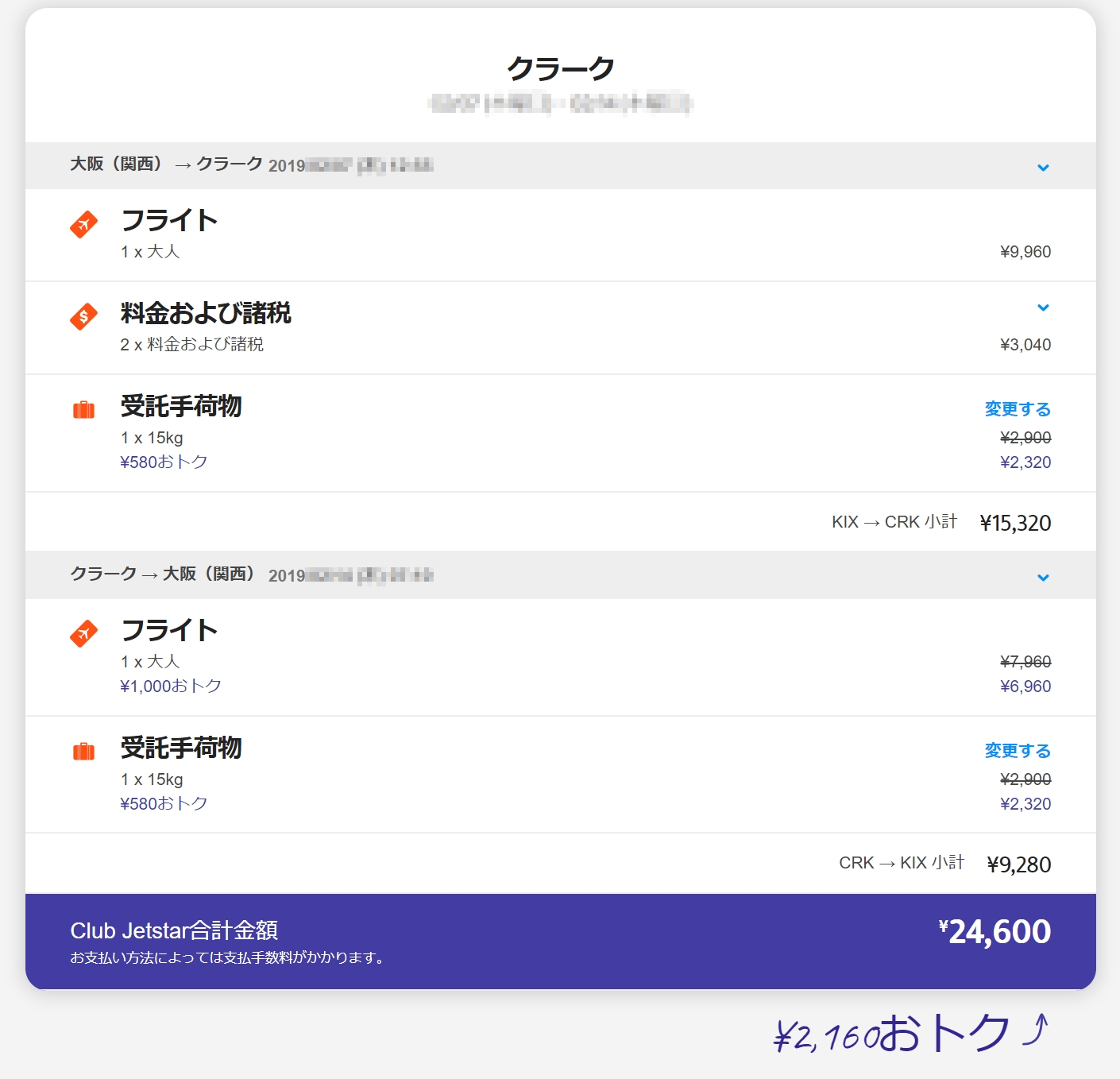
Task: Expand the 大阪（関西）→クラーク flight section
Action: click(x=1043, y=167)
